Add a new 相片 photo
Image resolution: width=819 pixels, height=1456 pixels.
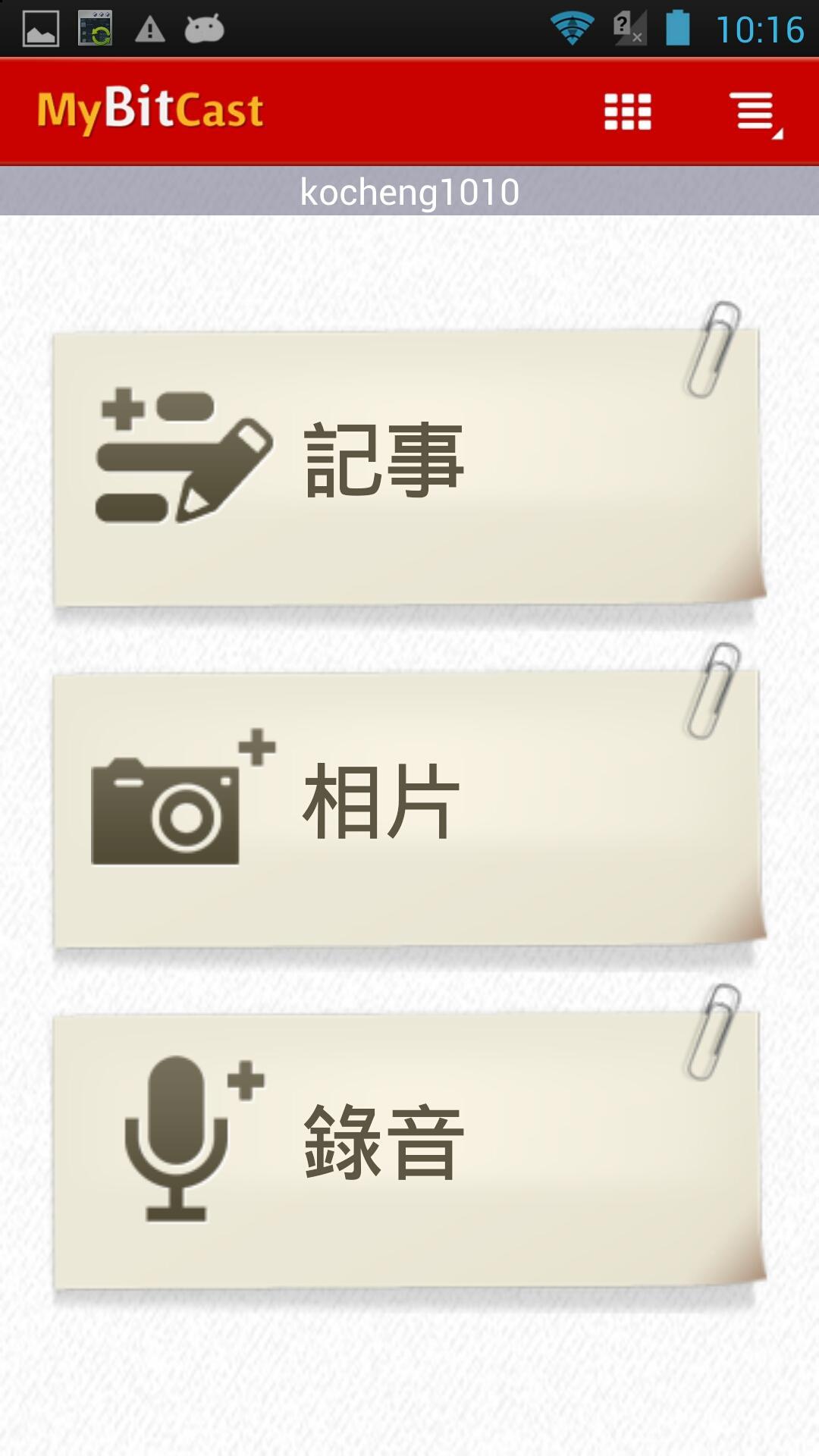click(408, 808)
